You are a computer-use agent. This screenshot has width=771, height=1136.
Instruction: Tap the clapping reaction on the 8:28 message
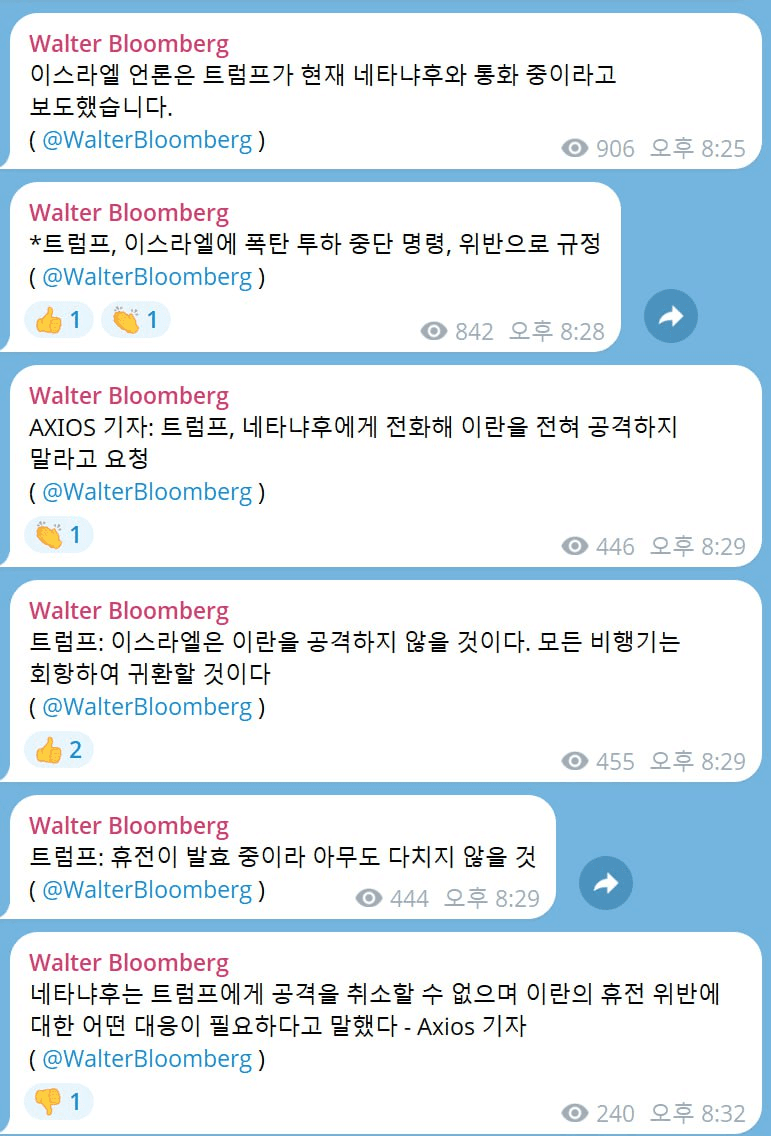tap(135, 321)
